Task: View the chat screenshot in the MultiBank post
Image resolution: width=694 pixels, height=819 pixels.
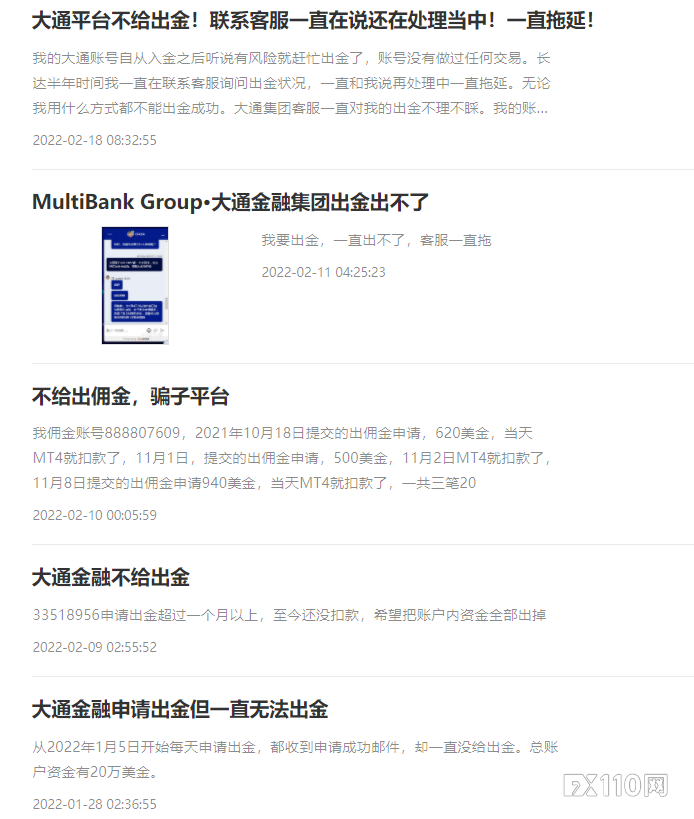Action: (134, 286)
